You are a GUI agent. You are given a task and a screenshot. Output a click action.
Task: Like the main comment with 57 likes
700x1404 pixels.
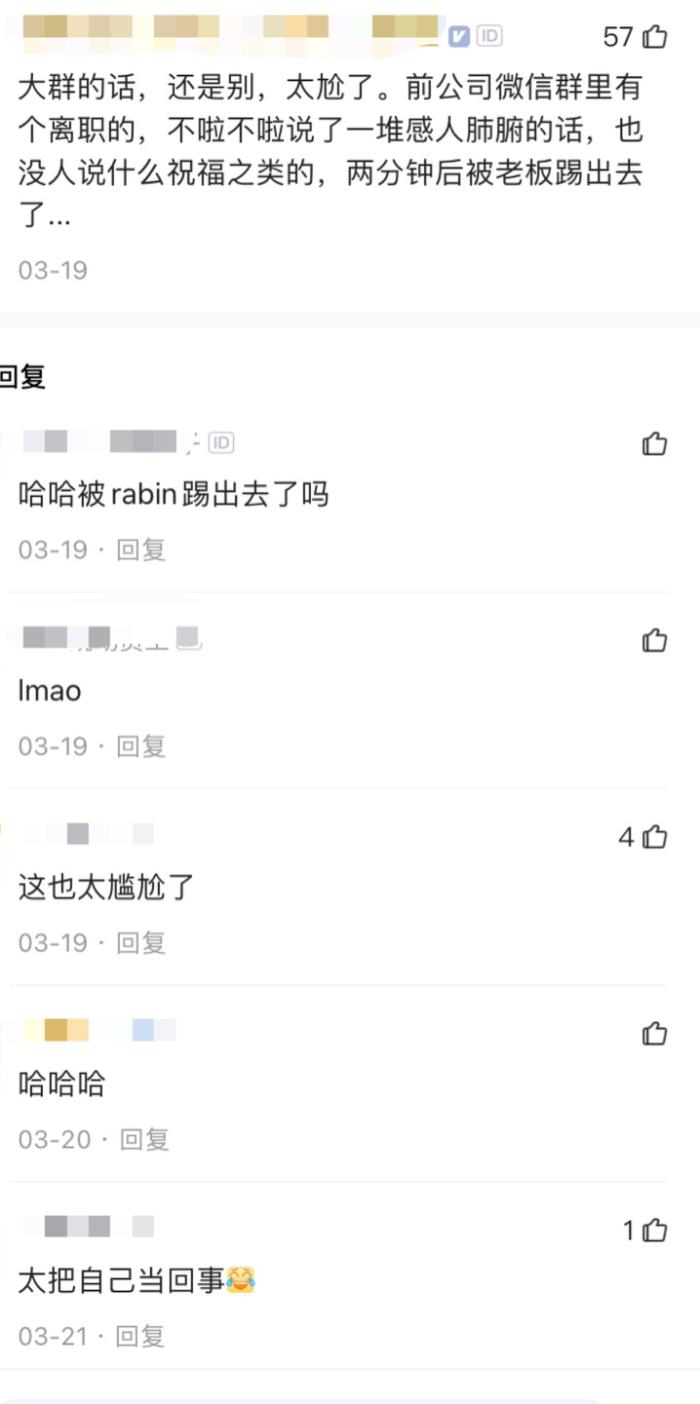coord(654,38)
